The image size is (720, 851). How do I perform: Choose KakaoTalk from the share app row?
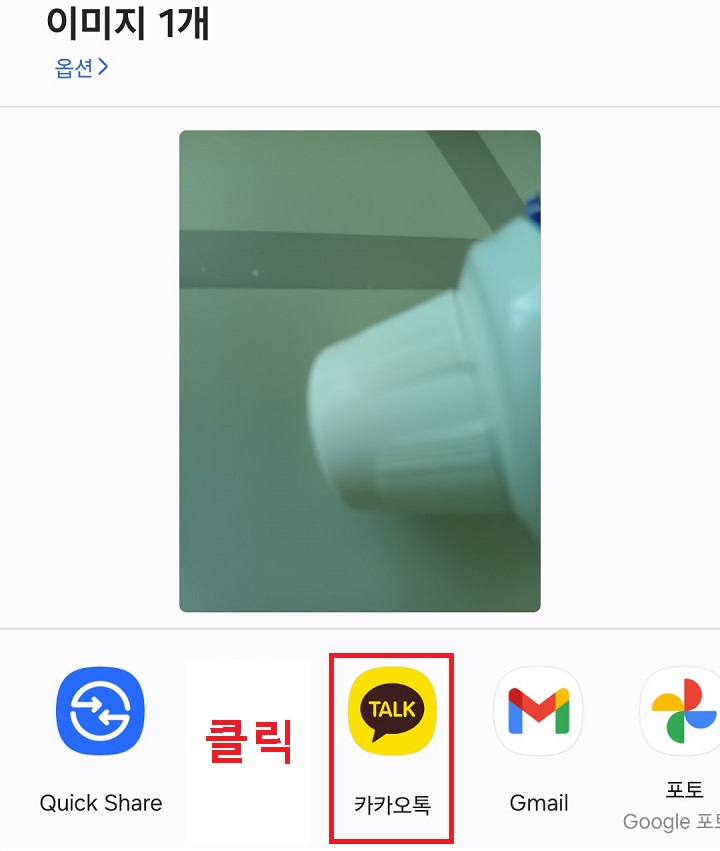391,710
